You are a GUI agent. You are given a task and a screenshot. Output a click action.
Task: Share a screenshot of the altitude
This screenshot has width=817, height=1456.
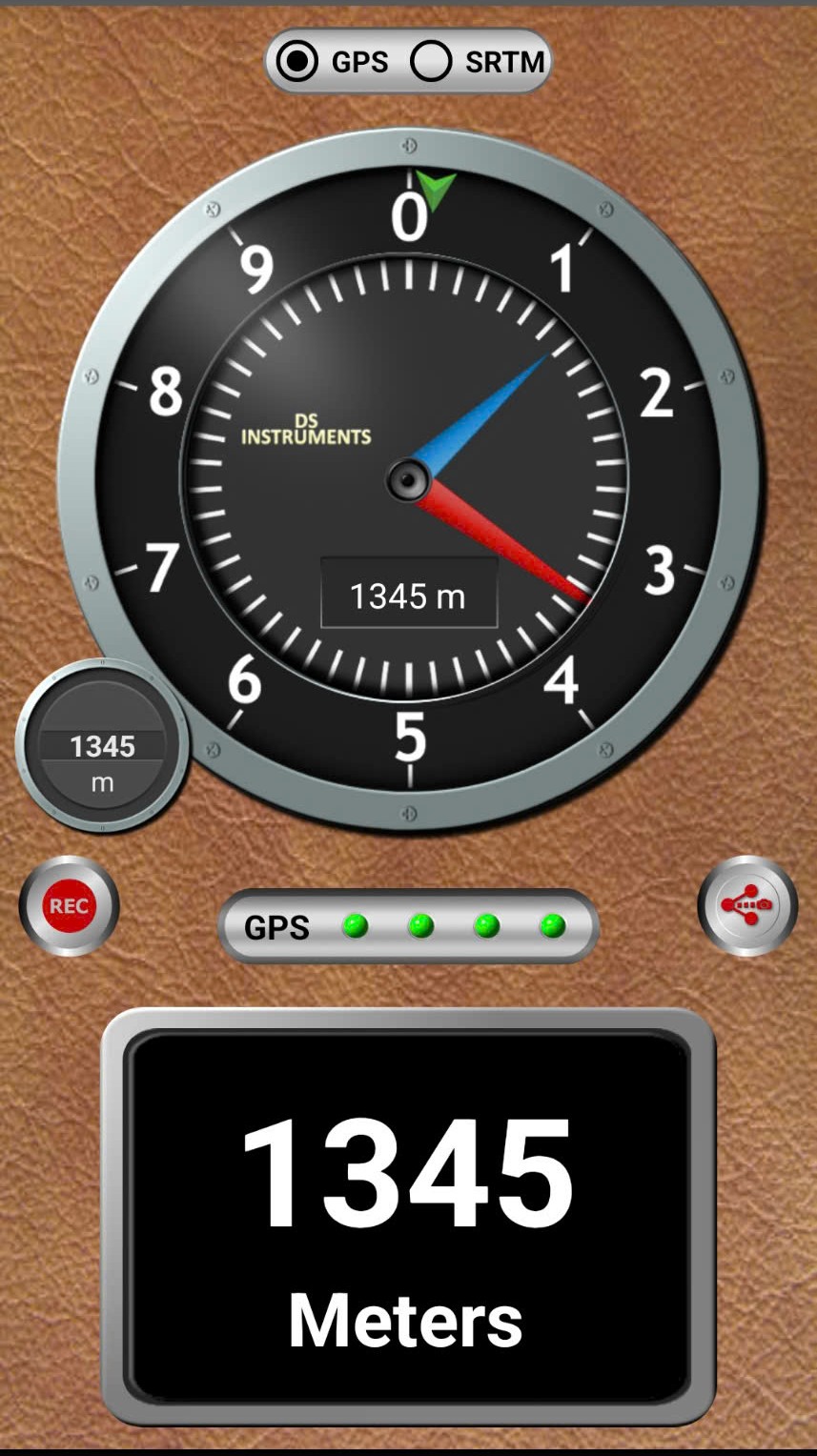point(746,905)
